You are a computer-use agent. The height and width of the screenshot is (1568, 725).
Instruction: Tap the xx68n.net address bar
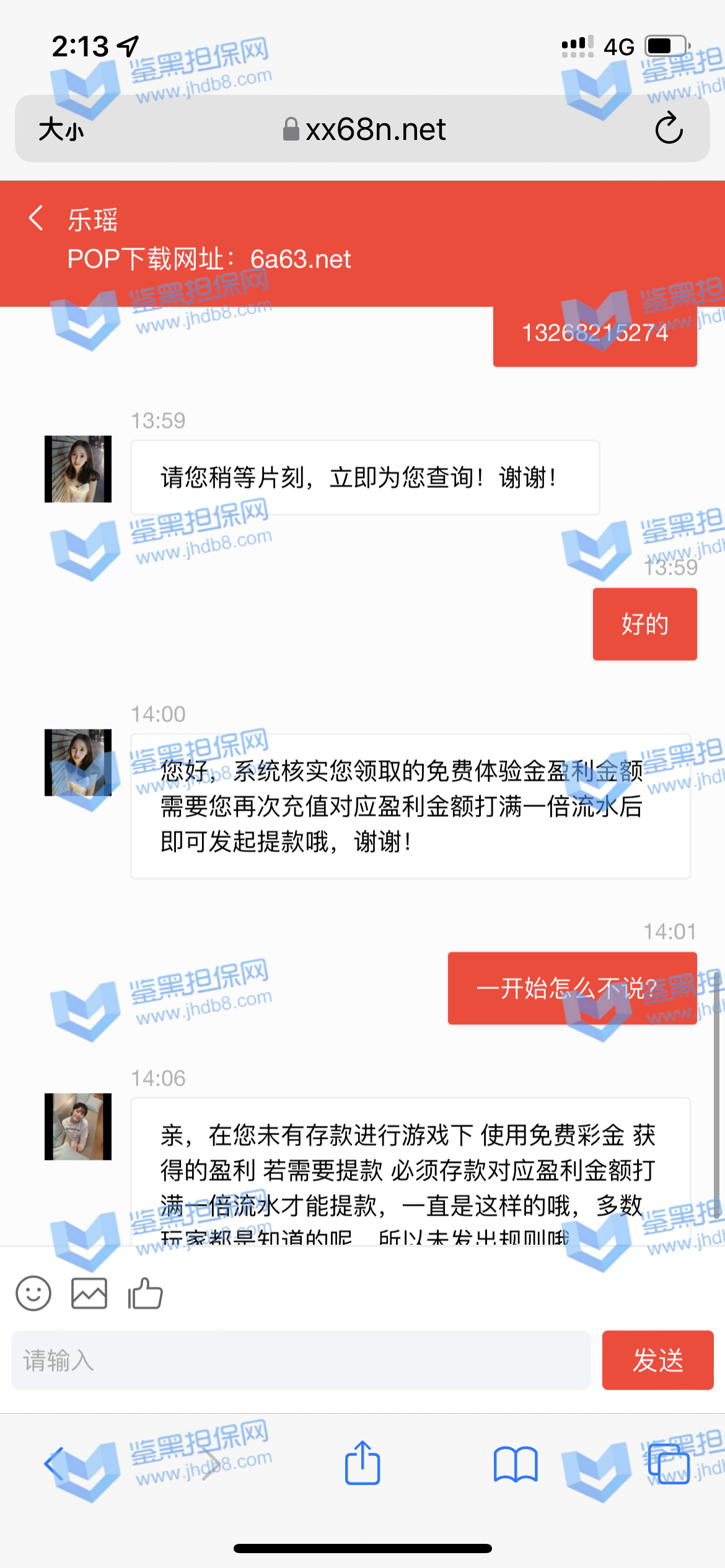pos(364,129)
